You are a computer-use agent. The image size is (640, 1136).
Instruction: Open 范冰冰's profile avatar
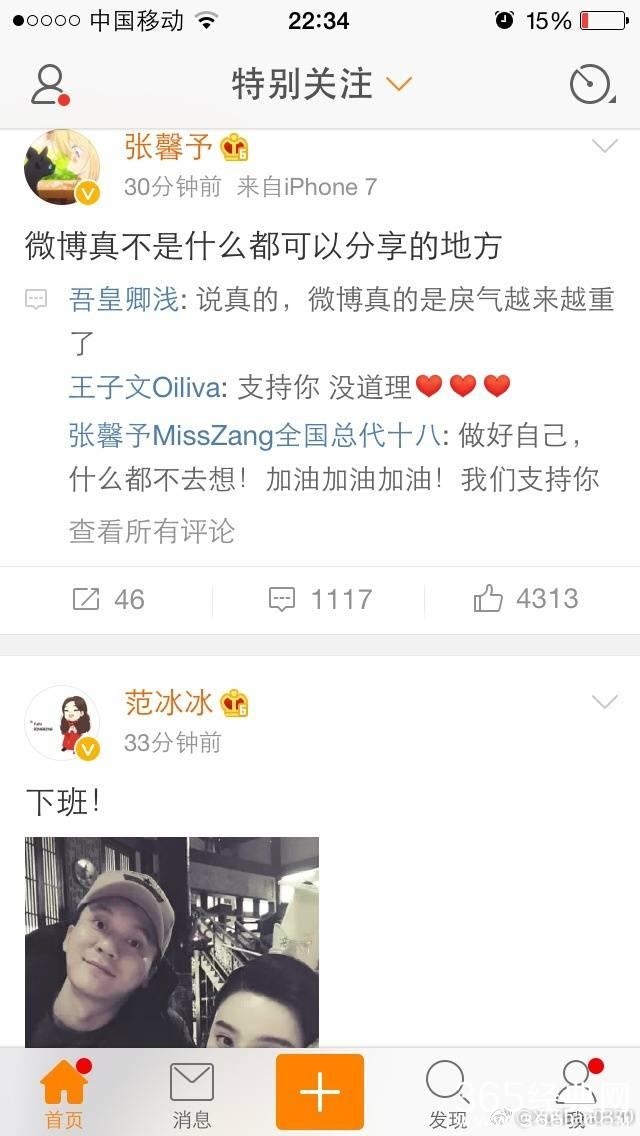62,723
